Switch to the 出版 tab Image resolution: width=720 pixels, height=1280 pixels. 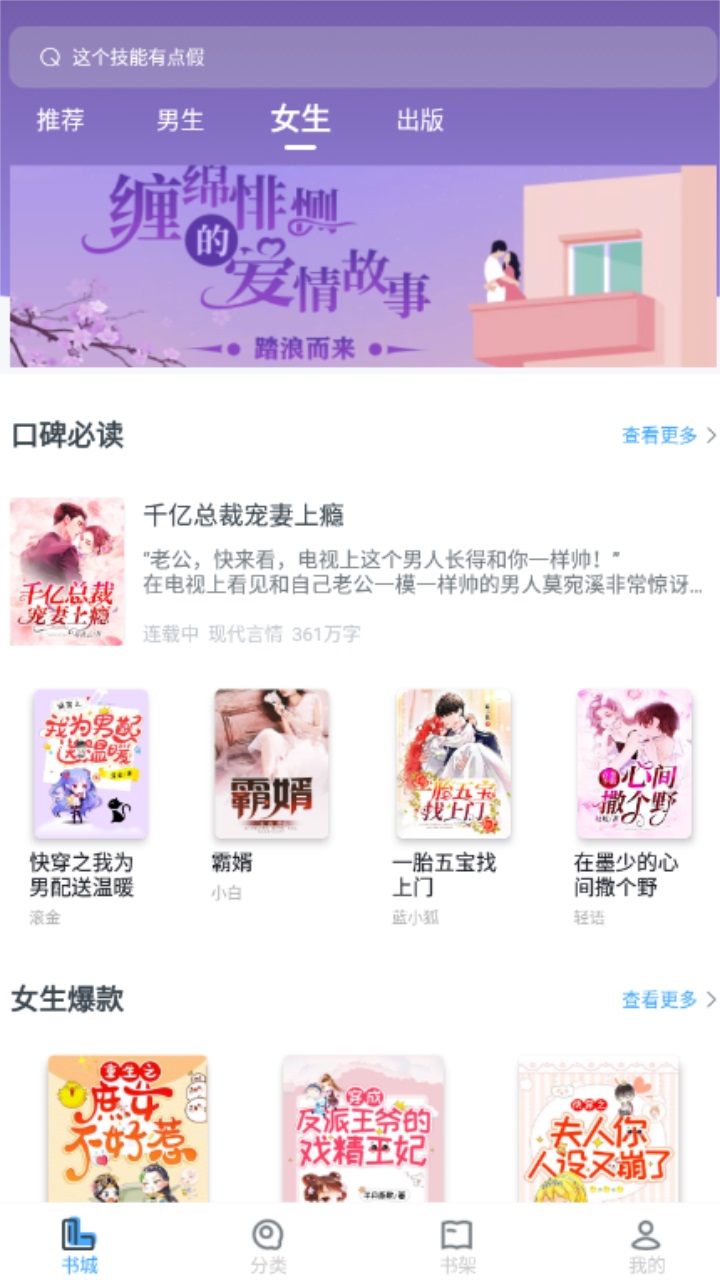420,119
